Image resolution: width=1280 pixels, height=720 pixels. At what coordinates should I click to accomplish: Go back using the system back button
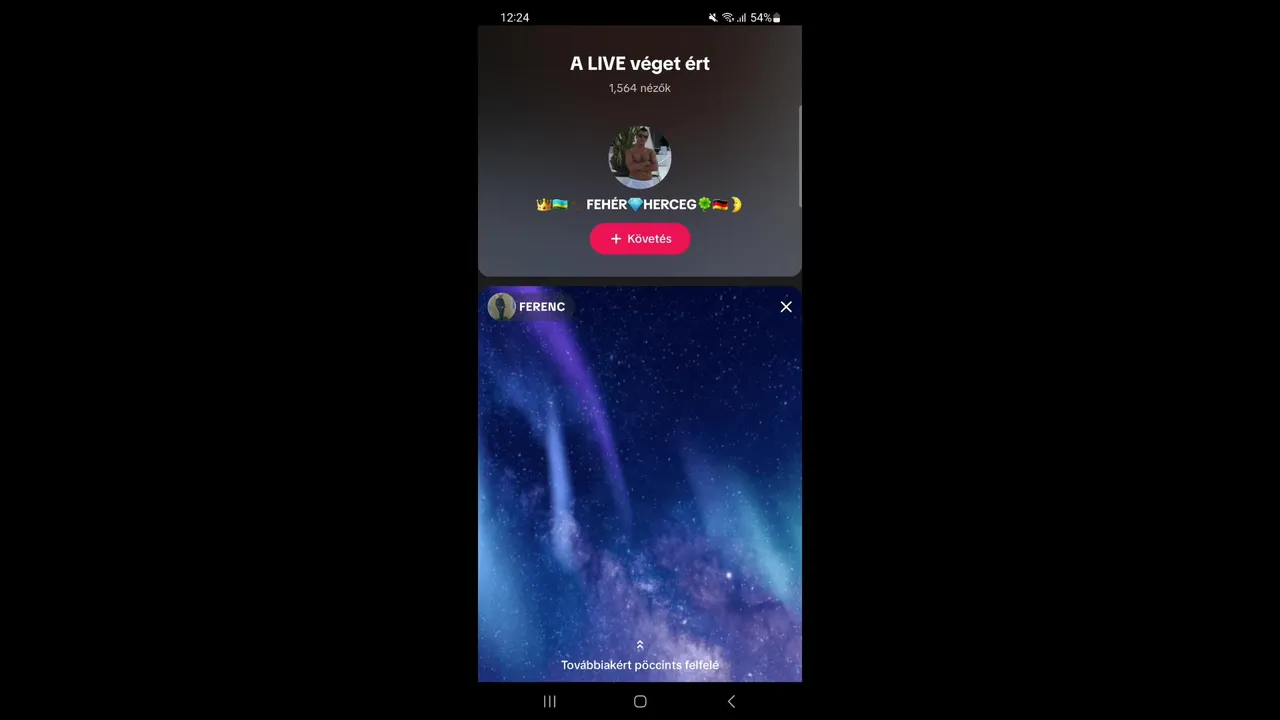(x=731, y=702)
